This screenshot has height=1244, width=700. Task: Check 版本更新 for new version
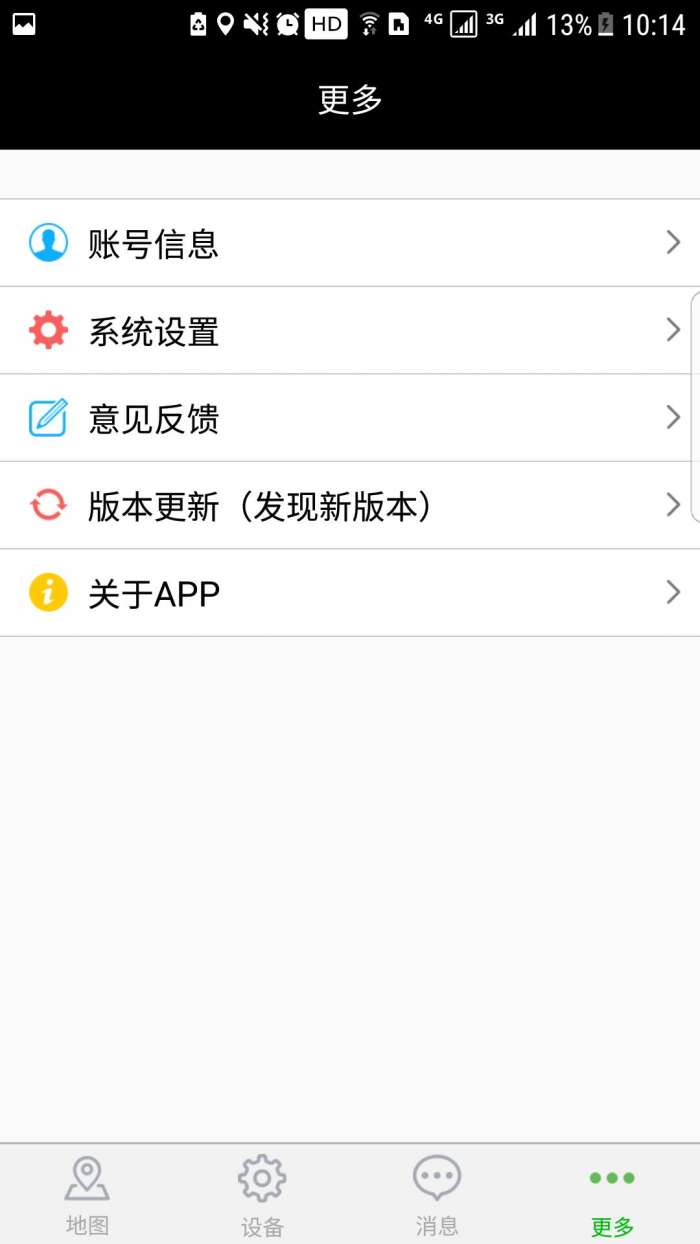(x=350, y=506)
